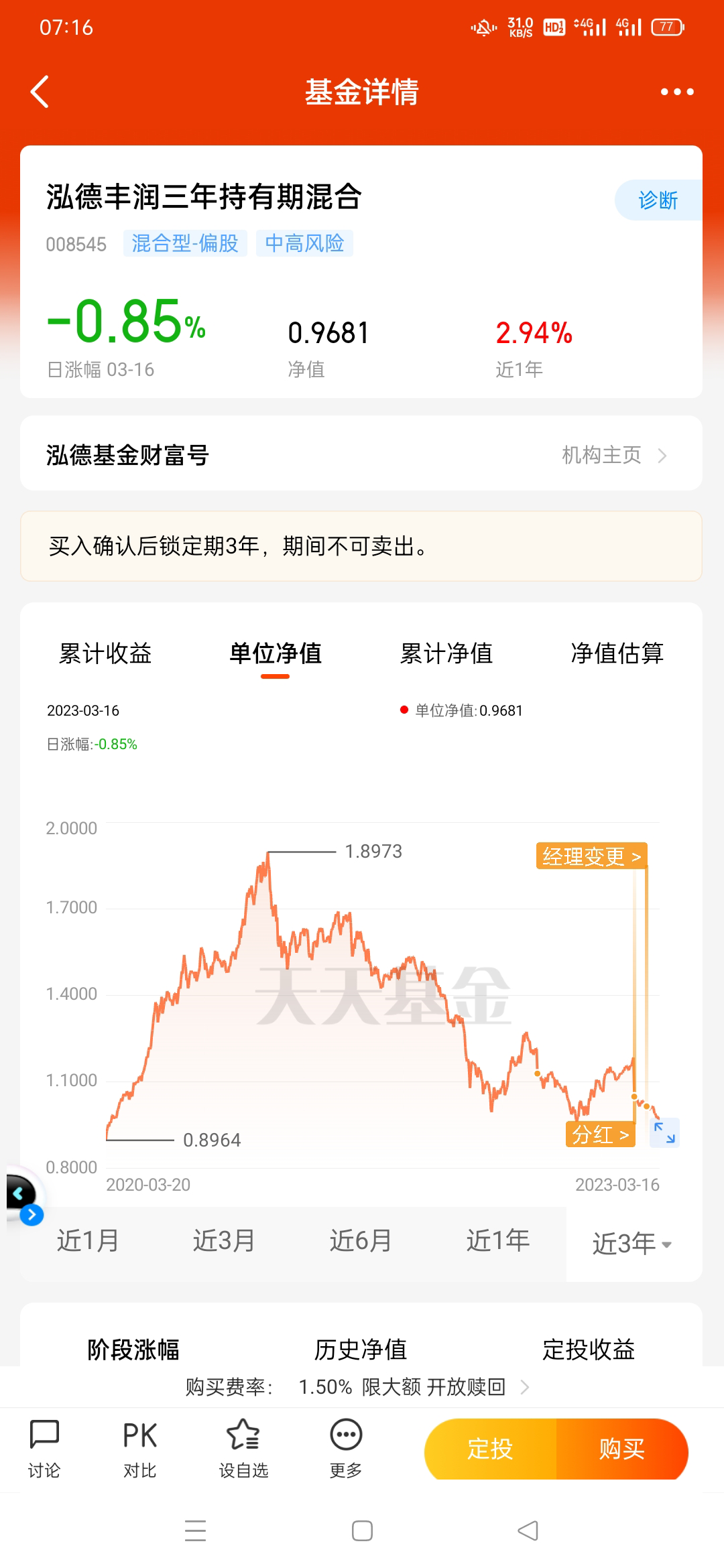Go back from fund details

pos(40,92)
